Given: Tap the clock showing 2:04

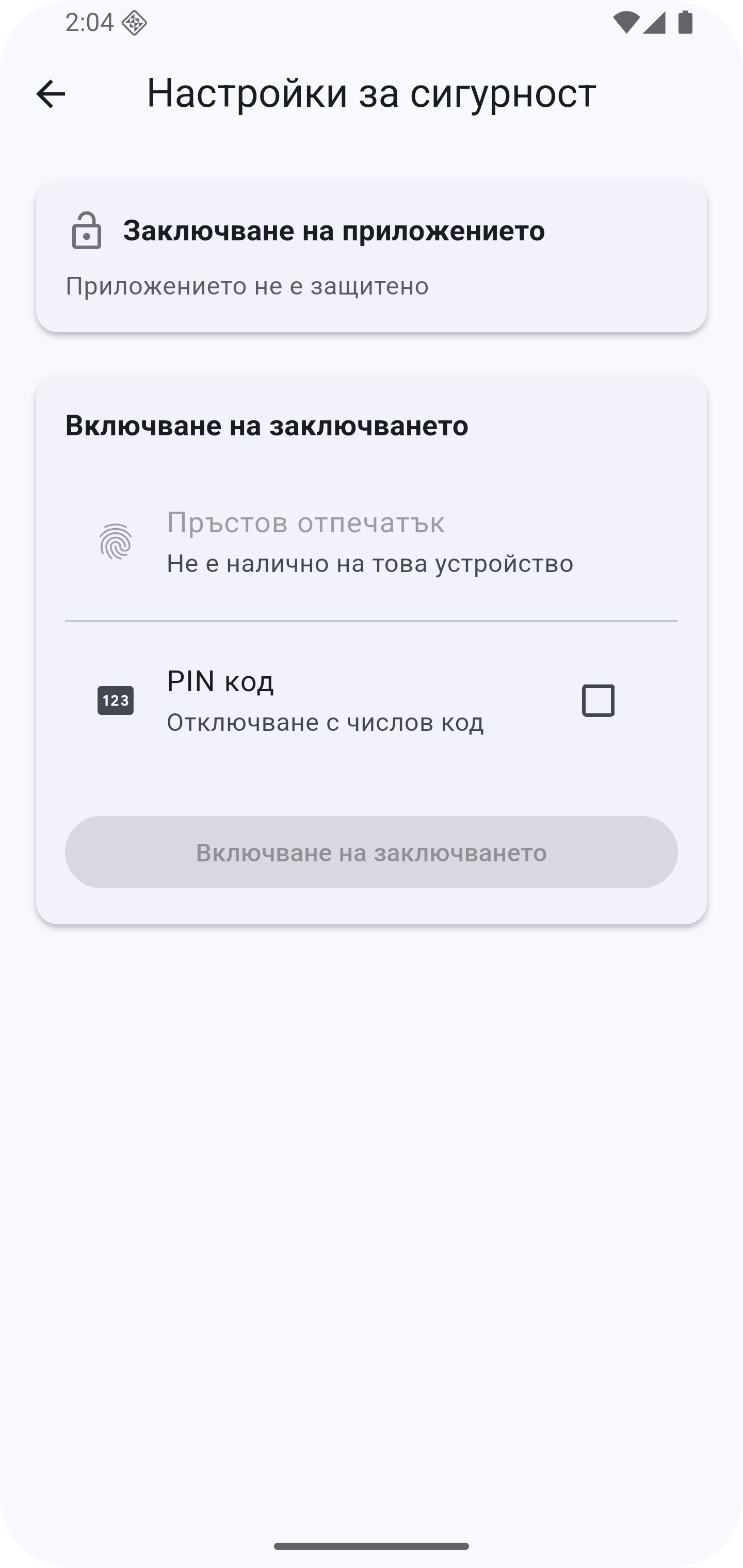Looking at the screenshot, I should tap(90, 22).
